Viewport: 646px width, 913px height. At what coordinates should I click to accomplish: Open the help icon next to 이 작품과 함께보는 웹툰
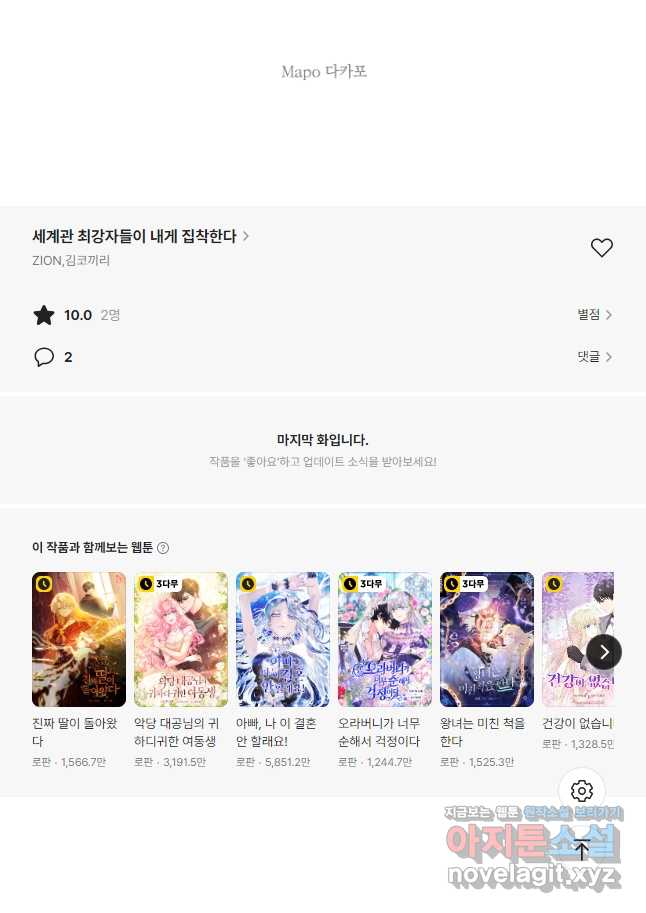[163, 548]
